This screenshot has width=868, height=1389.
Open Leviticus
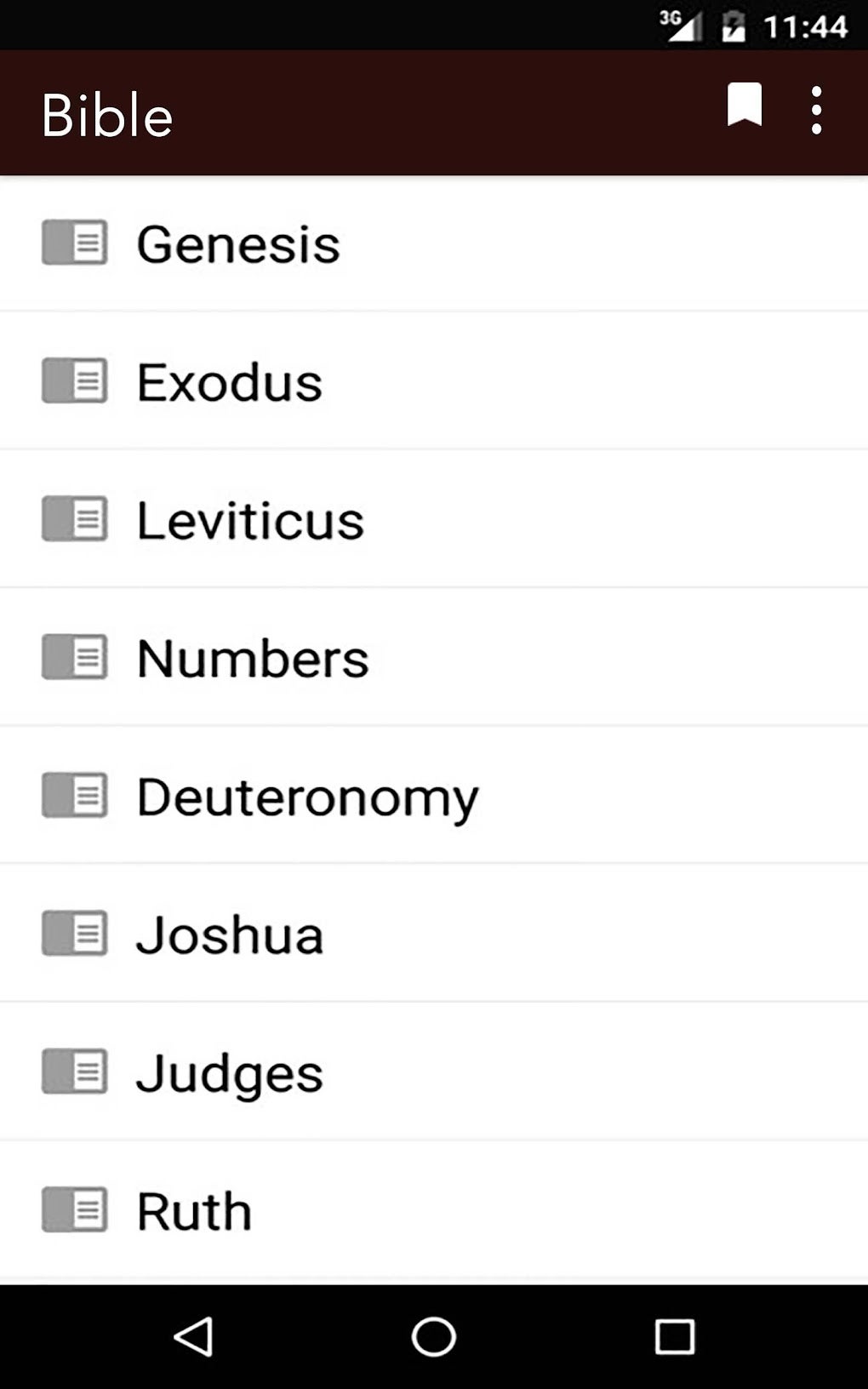click(250, 520)
